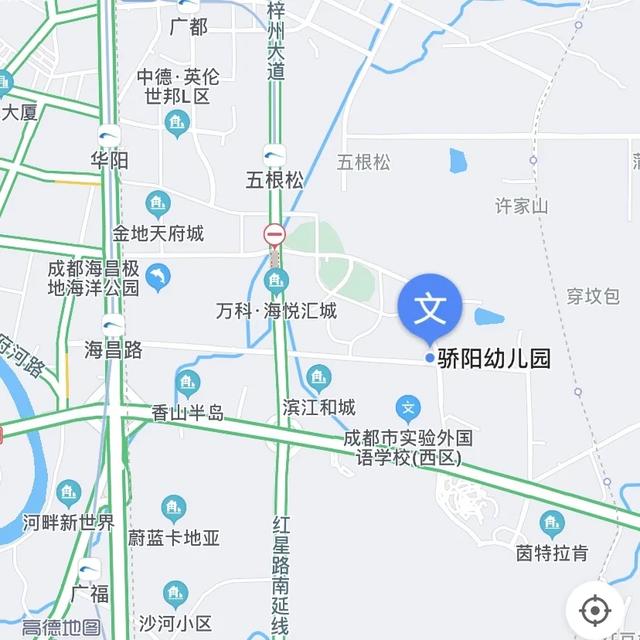Open the 金地天府城 marker
The image size is (640, 640).
[x=157, y=204]
